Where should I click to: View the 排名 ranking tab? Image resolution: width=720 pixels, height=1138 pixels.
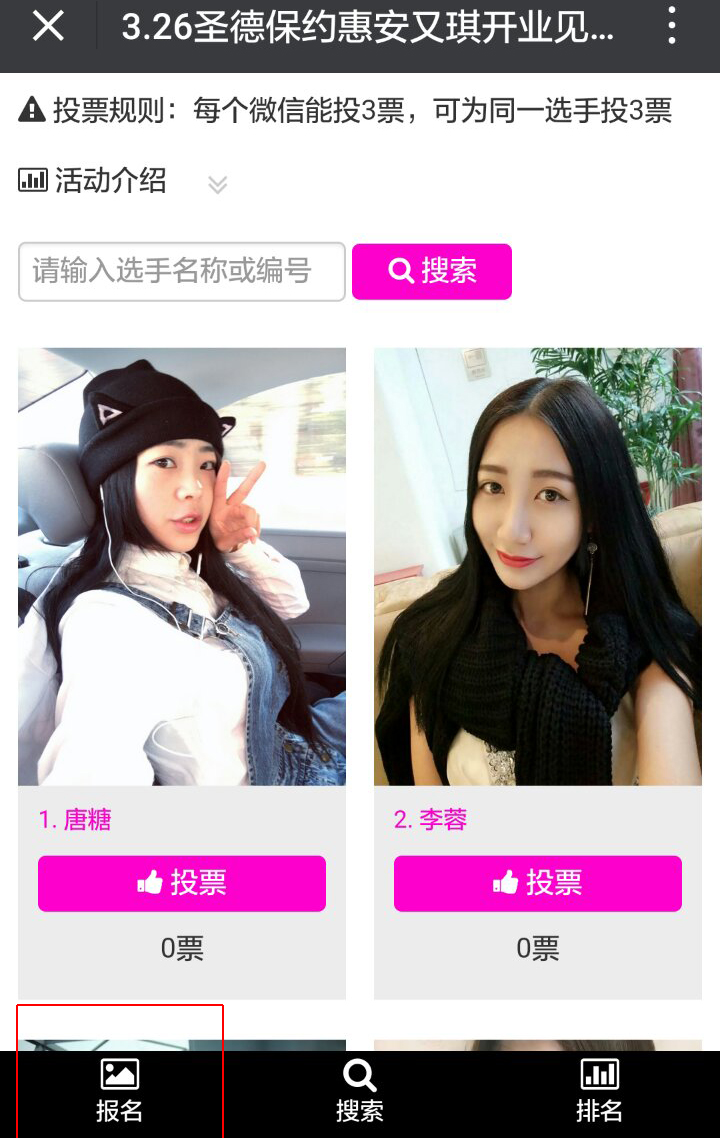pyautogui.click(x=600, y=1092)
